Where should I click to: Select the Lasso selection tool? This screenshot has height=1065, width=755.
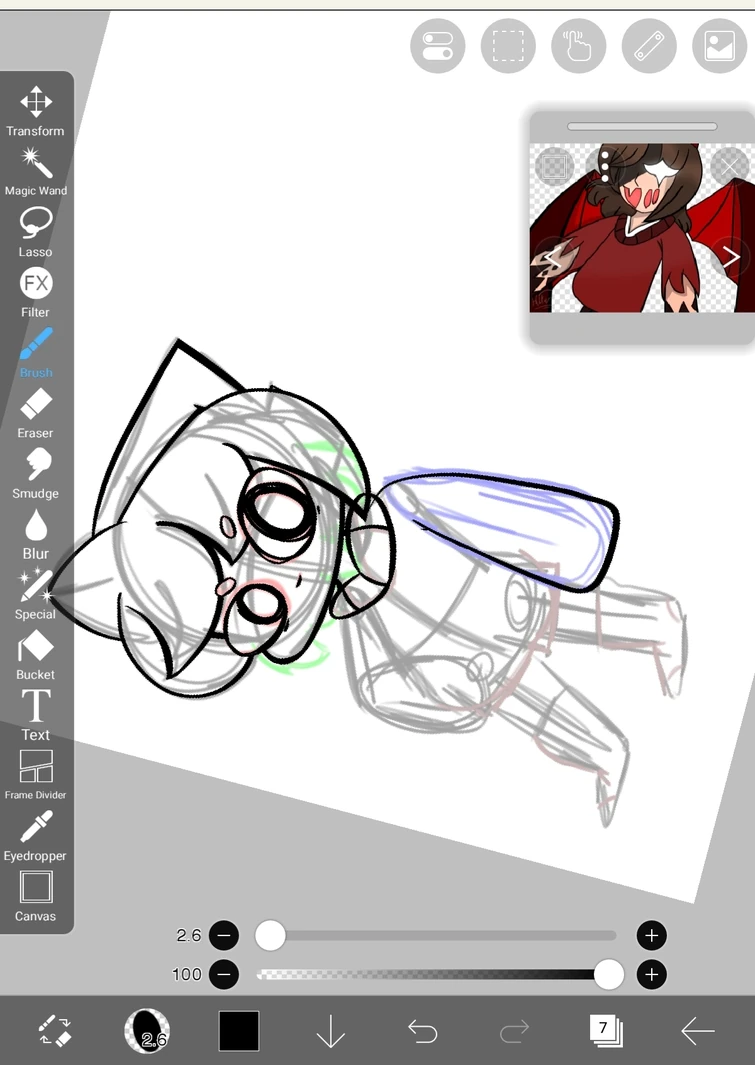(x=35, y=222)
